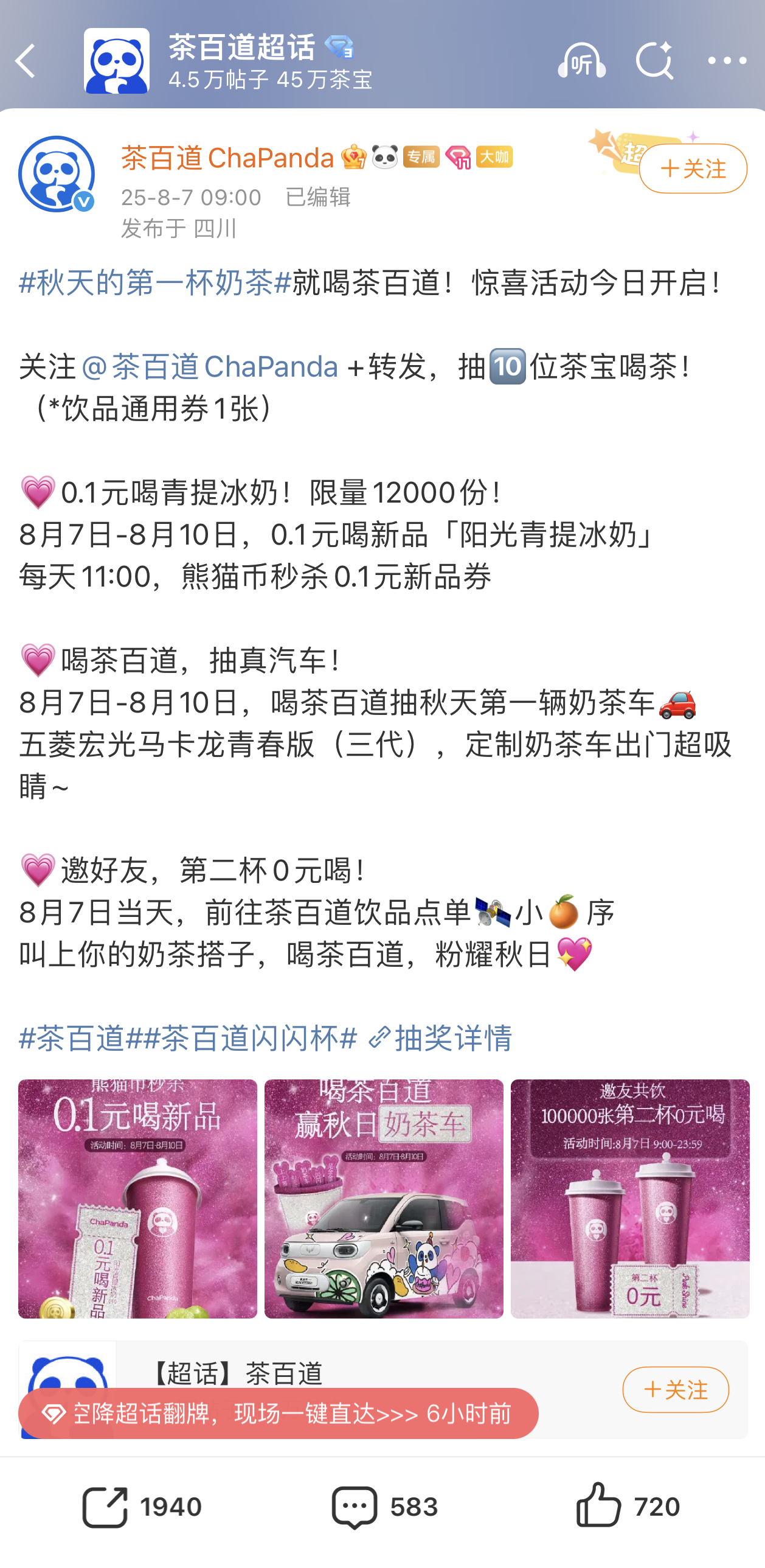Open the @茶百道ChaPanda mention link

210,367
